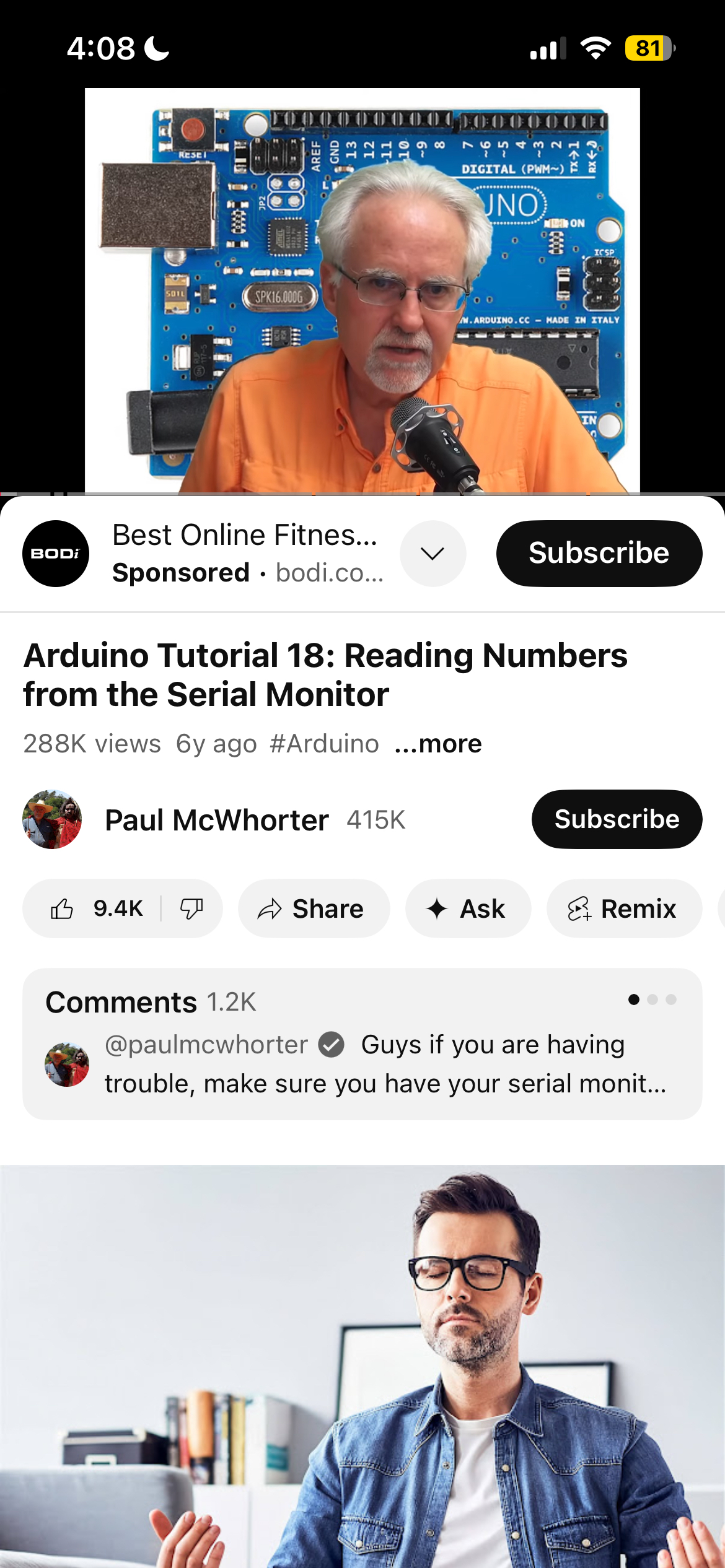Share the Arduino tutorial video
725x1568 pixels.
click(314, 908)
